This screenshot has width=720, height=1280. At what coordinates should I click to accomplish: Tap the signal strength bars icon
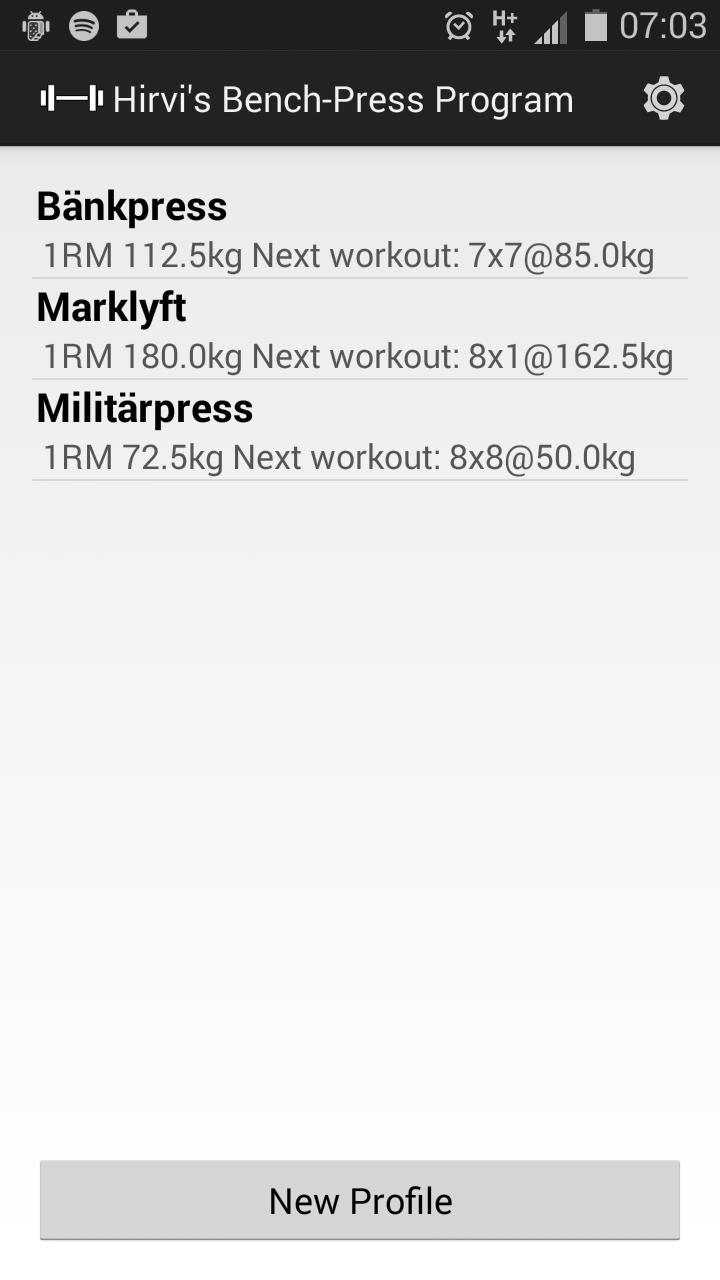click(551, 26)
